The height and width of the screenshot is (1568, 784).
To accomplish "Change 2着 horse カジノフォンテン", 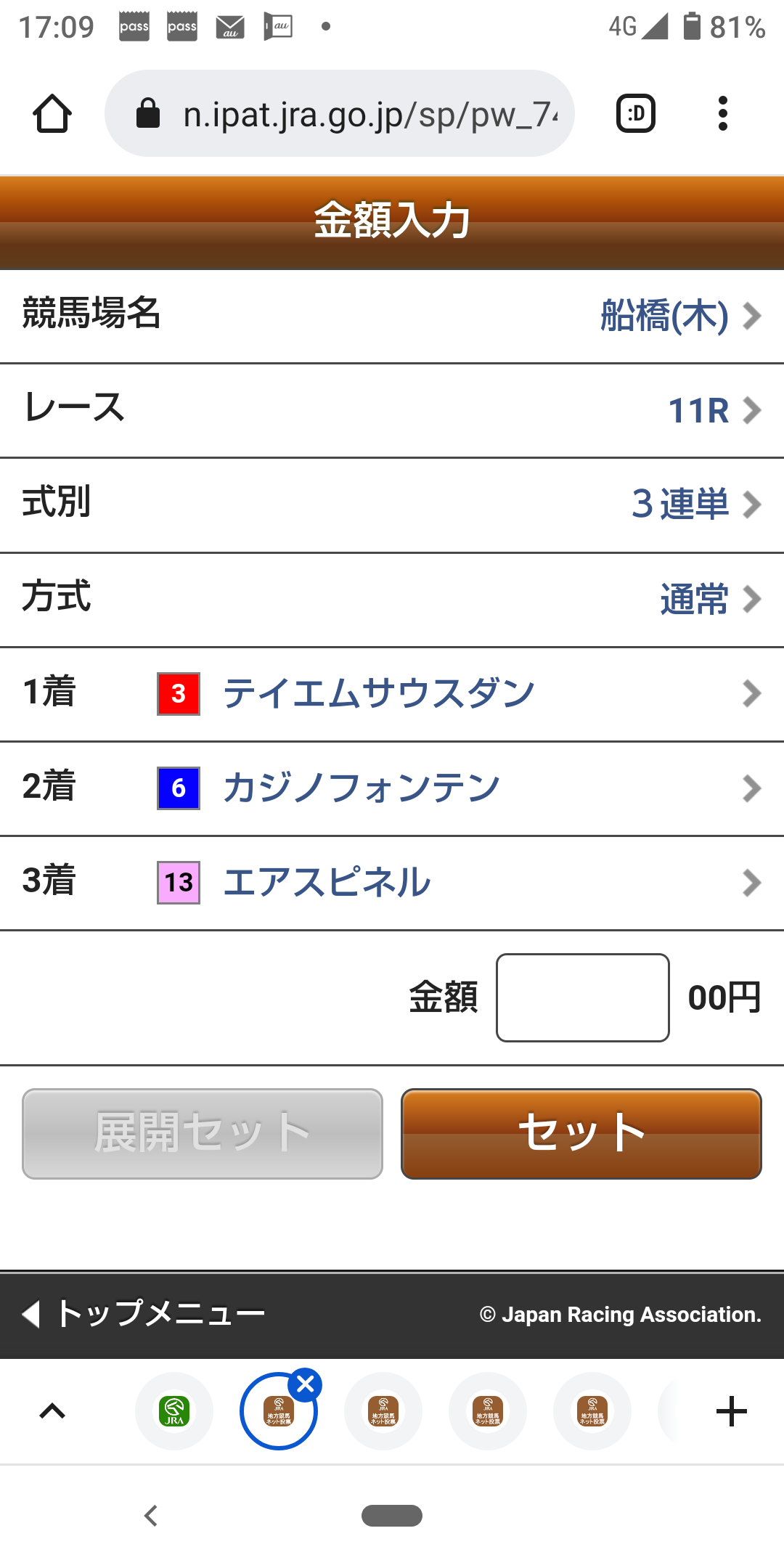I will (392, 788).
